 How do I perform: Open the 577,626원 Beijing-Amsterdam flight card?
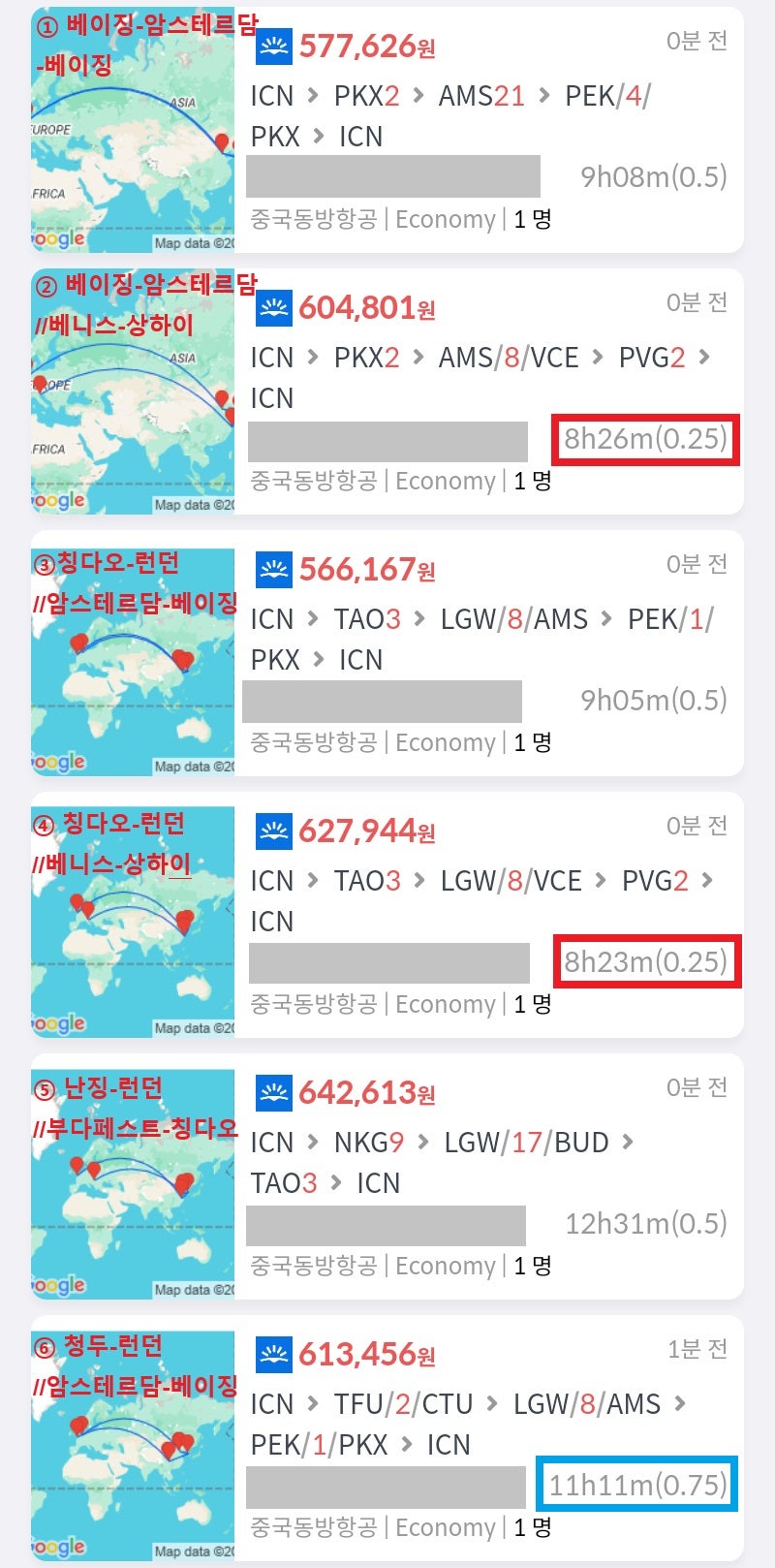click(x=484, y=116)
